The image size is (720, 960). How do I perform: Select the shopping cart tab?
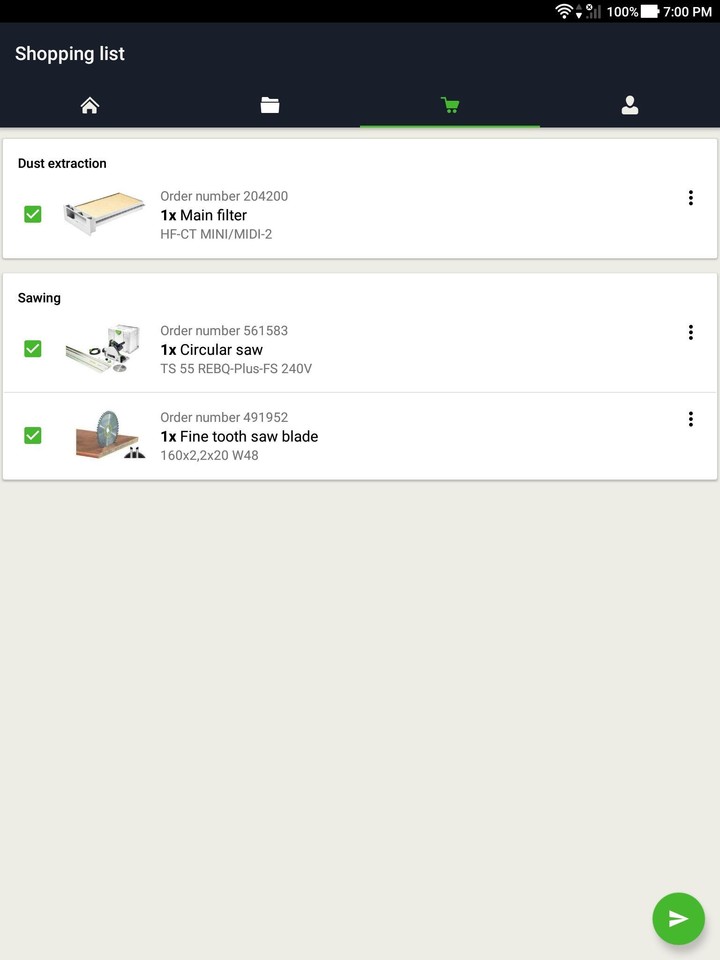[450, 105]
